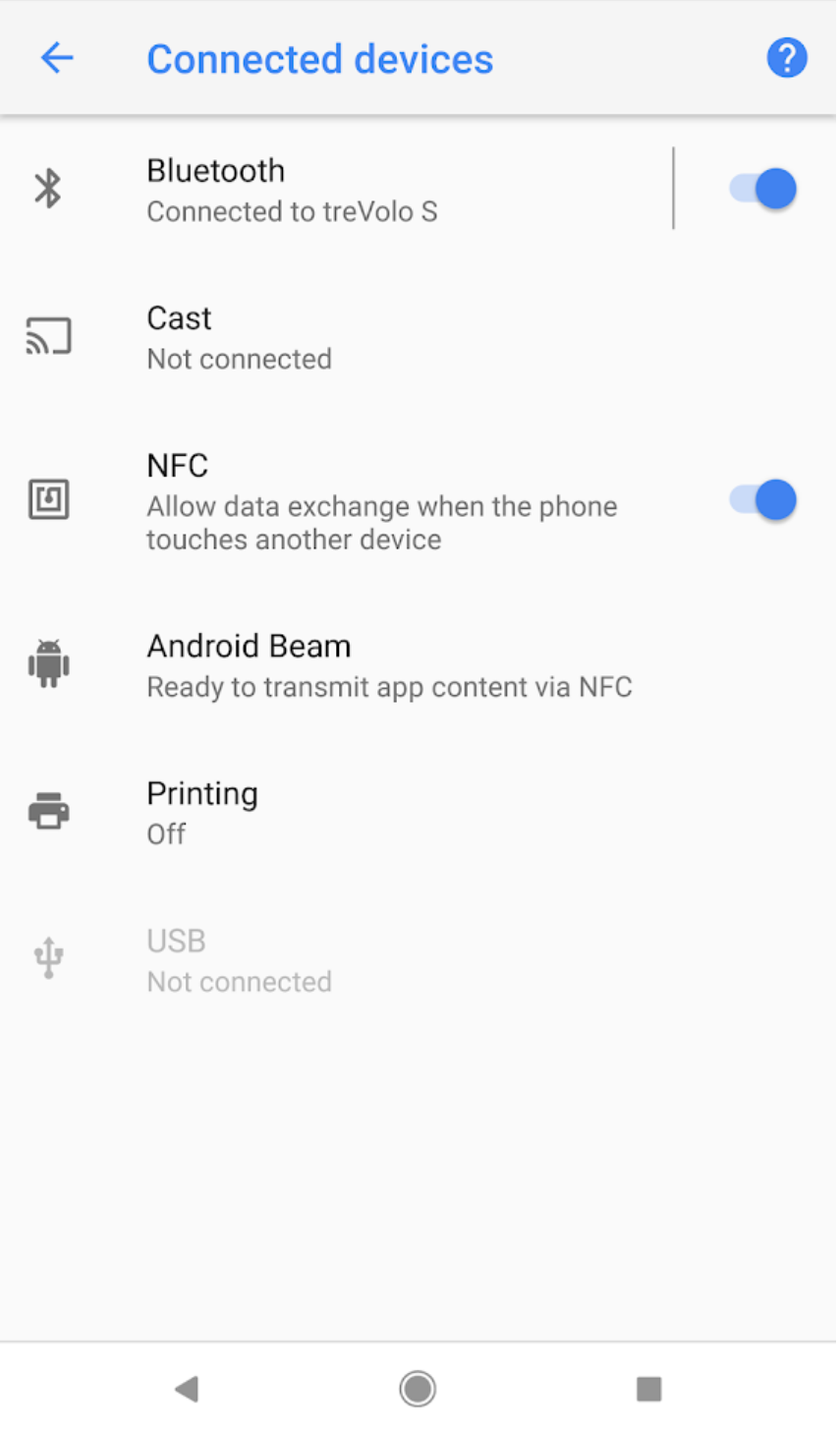Disable the NFC switch

click(x=762, y=500)
